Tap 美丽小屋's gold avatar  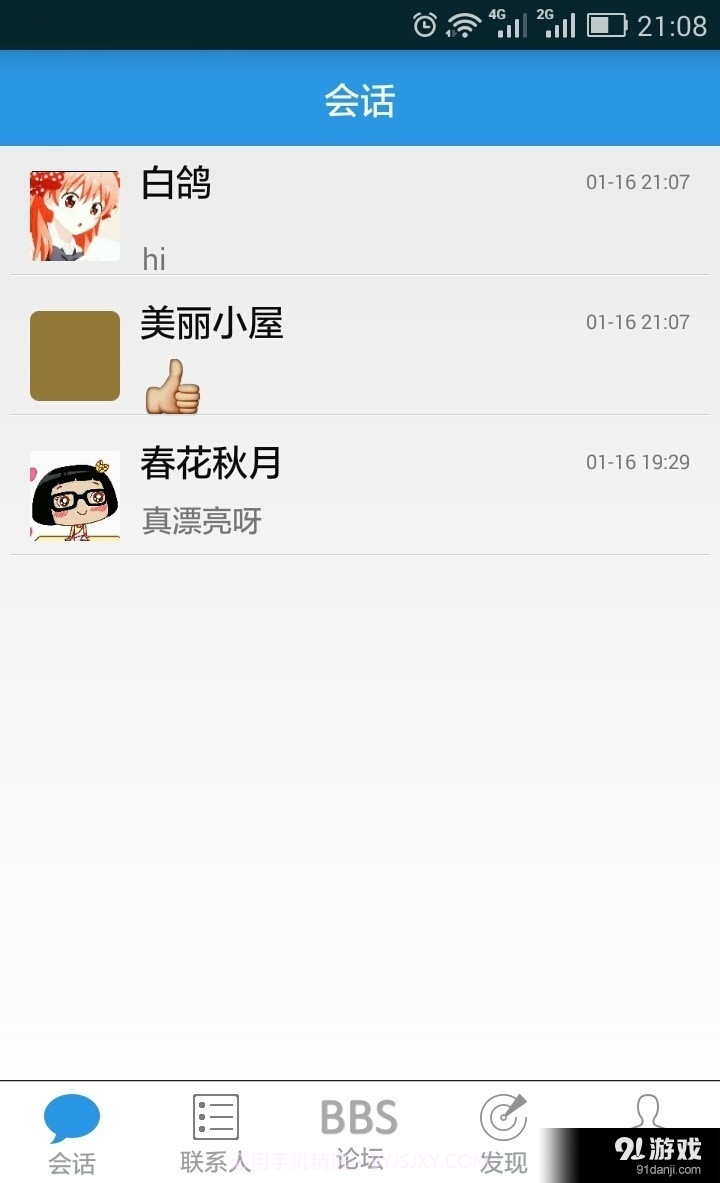[x=74, y=355]
